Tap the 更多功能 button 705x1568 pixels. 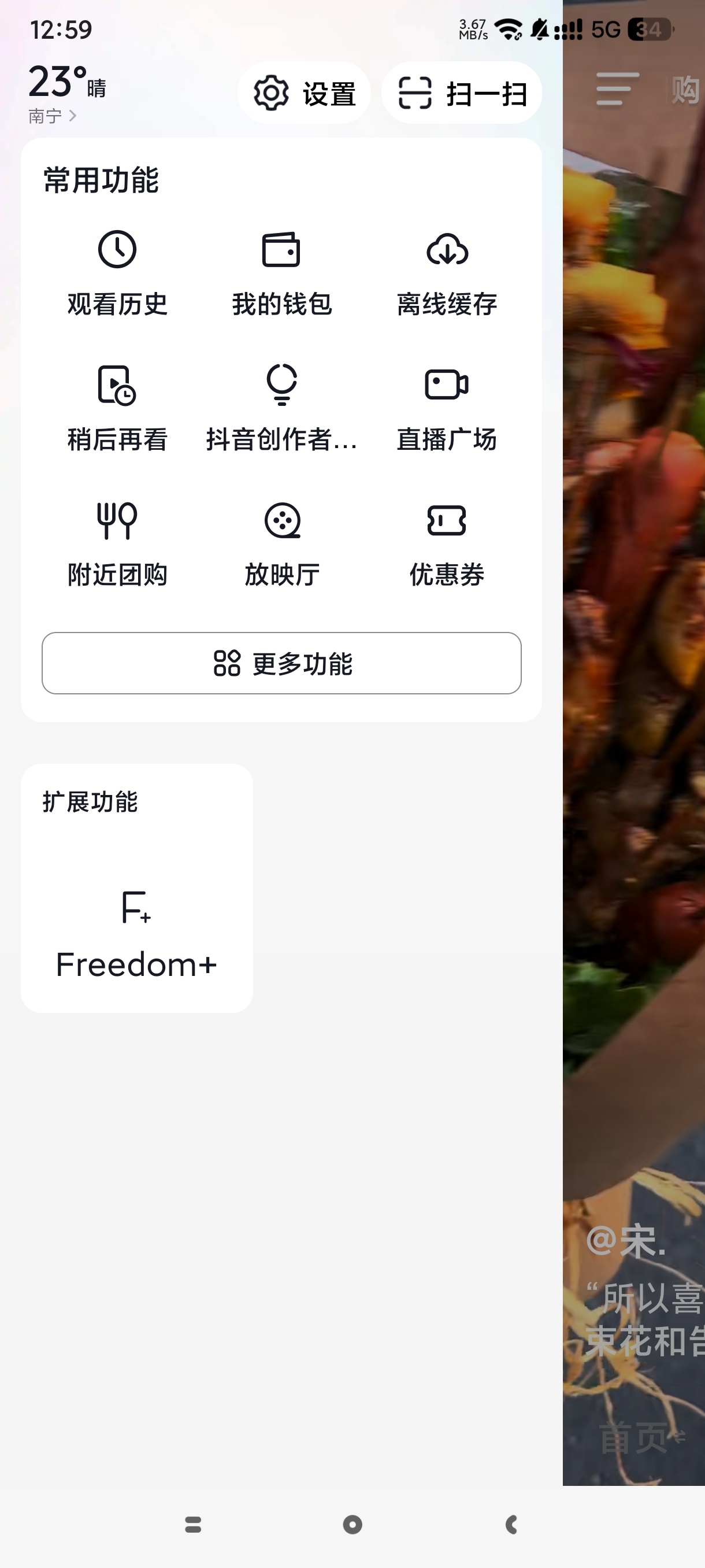tap(281, 663)
